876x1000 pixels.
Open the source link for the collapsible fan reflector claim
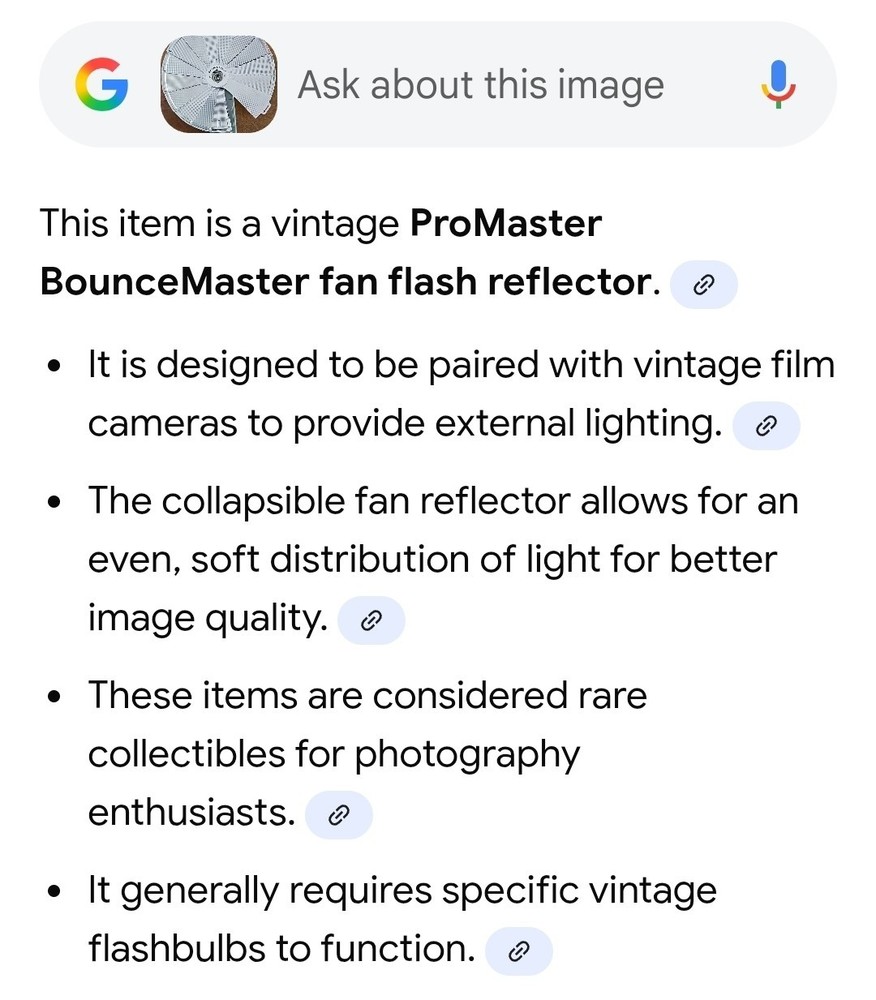point(371,620)
